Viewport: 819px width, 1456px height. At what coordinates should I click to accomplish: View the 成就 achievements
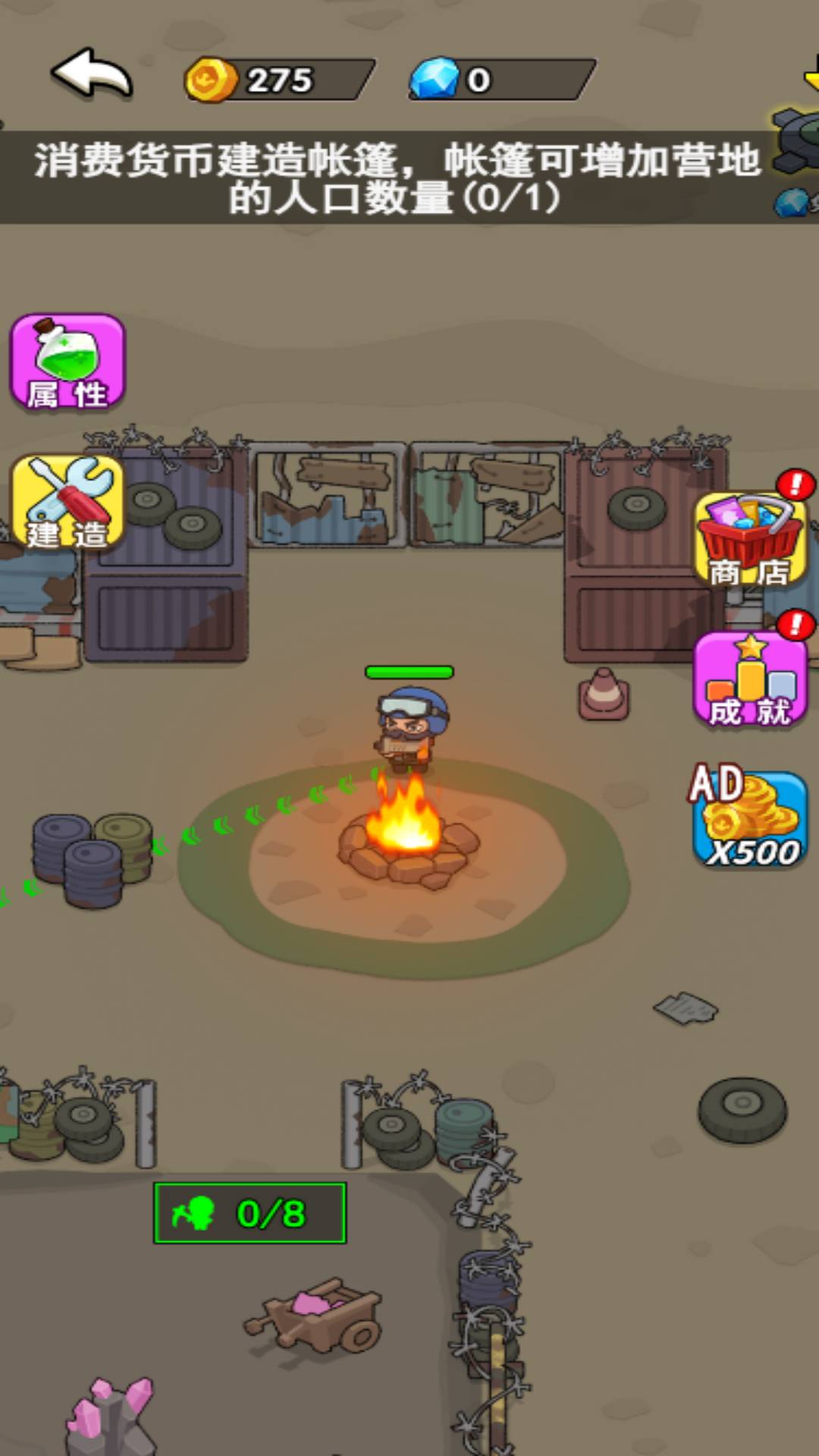[x=750, y=680]
